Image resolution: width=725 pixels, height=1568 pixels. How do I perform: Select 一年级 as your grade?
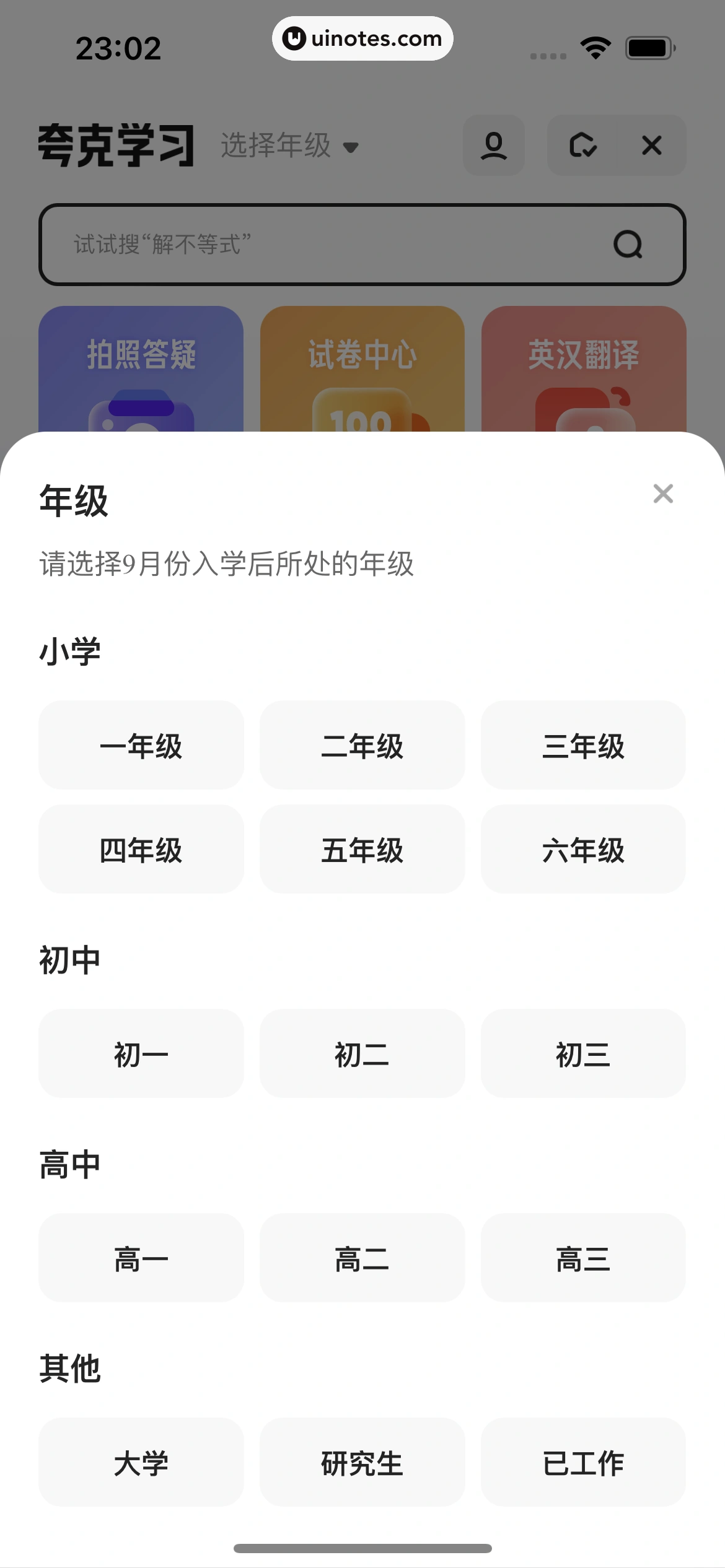tap(141, 746)
